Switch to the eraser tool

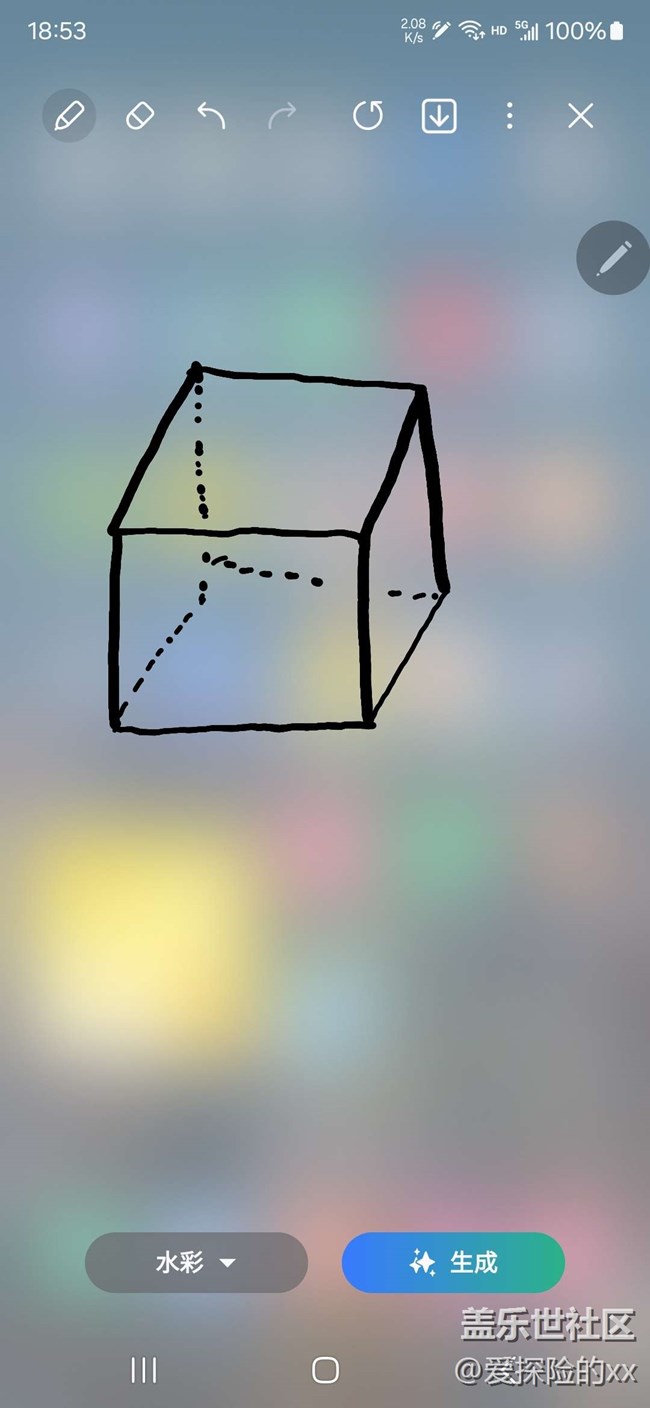140,116
